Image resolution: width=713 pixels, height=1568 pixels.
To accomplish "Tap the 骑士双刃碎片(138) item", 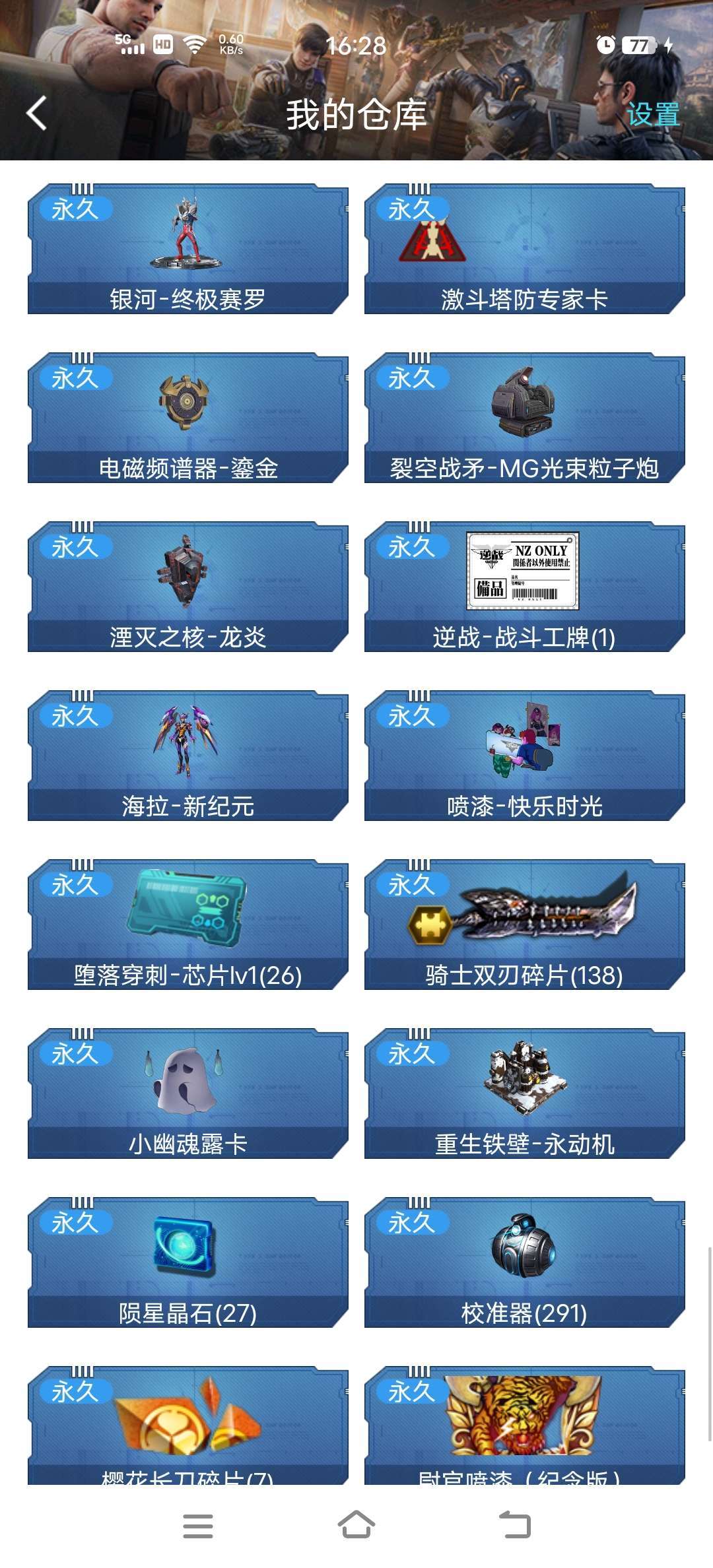I will click(524, 925).
